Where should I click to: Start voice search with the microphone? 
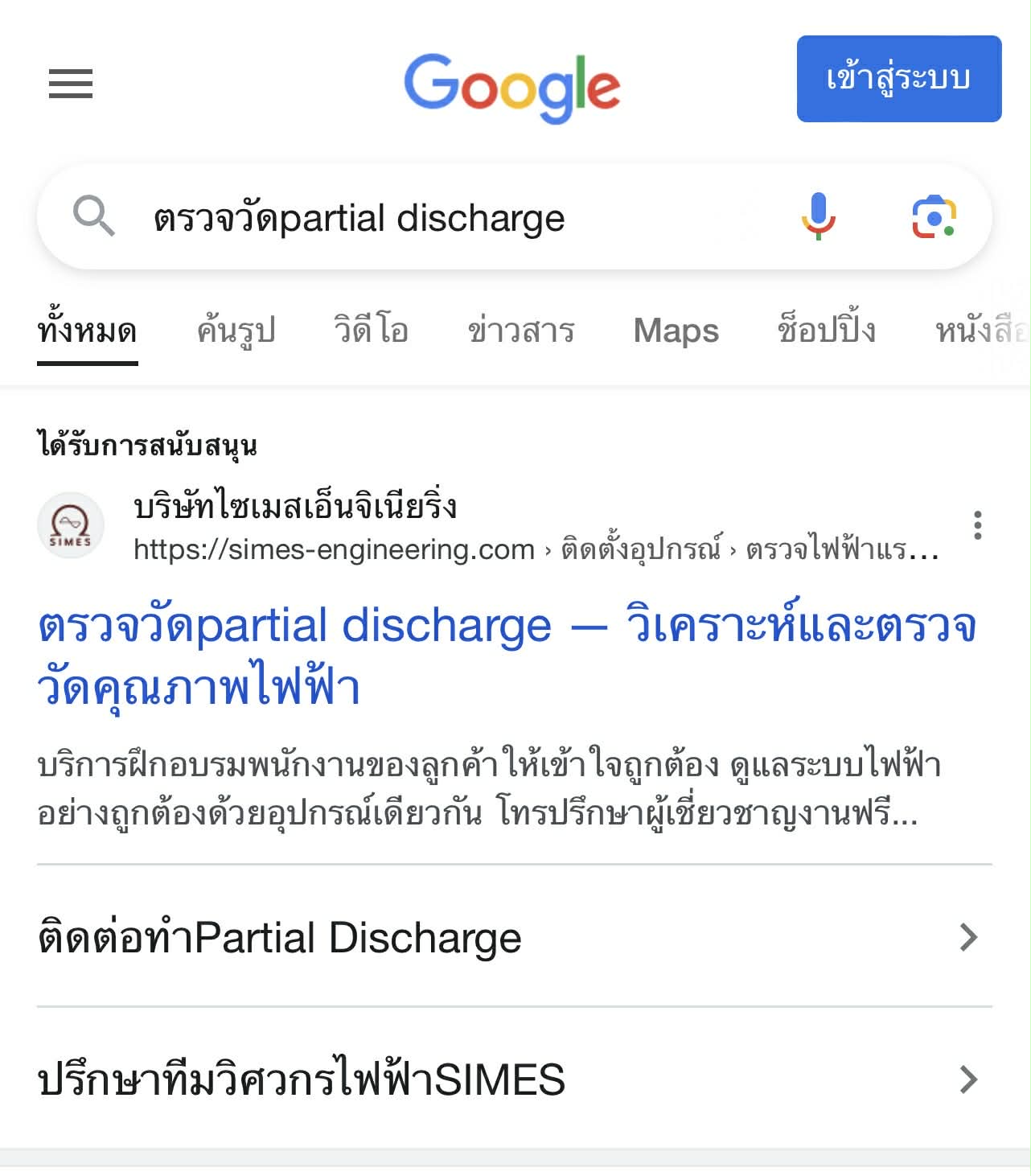tap(818, 216)
